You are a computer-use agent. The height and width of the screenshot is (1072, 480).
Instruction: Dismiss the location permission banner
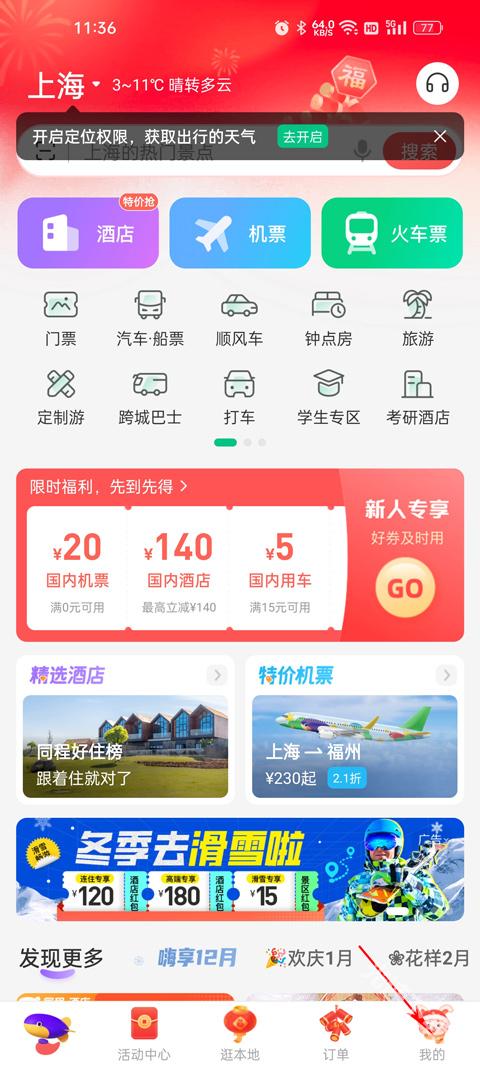click(x=440, y=136)
